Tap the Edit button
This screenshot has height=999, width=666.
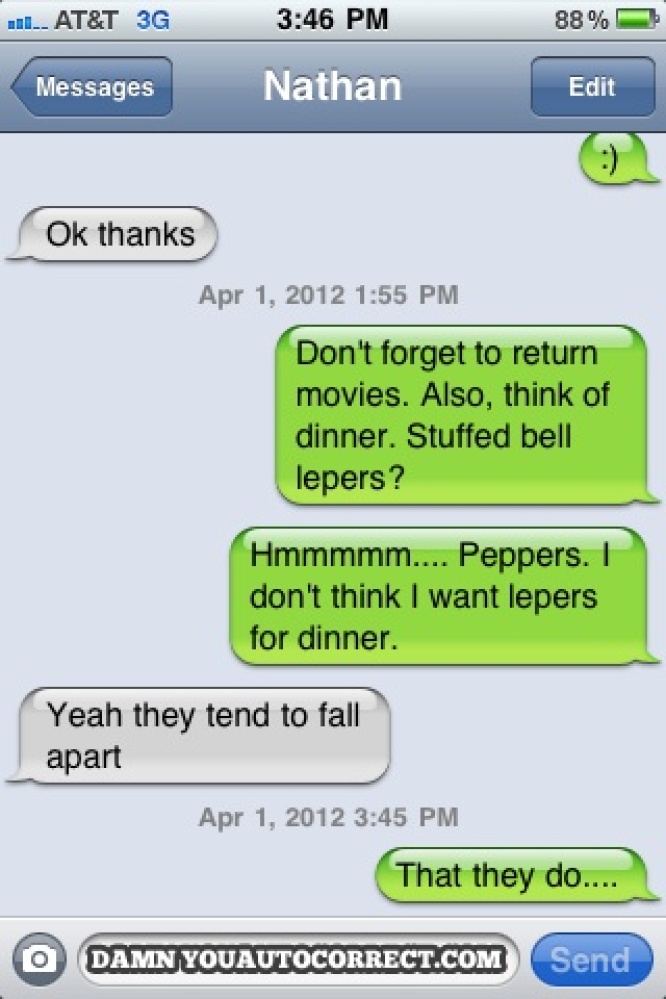[x=591, y=87]
